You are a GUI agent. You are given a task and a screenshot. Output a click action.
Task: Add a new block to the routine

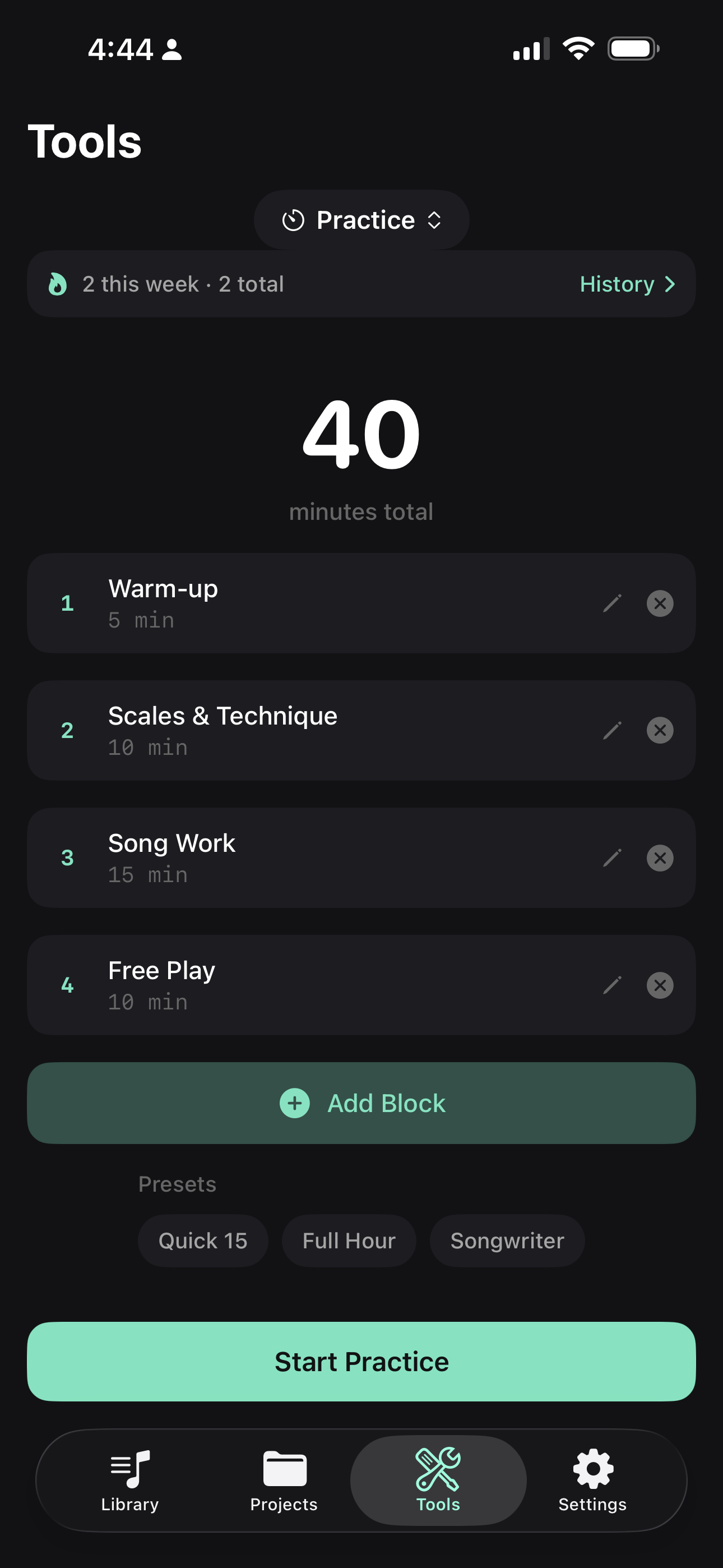point(361,1103)
